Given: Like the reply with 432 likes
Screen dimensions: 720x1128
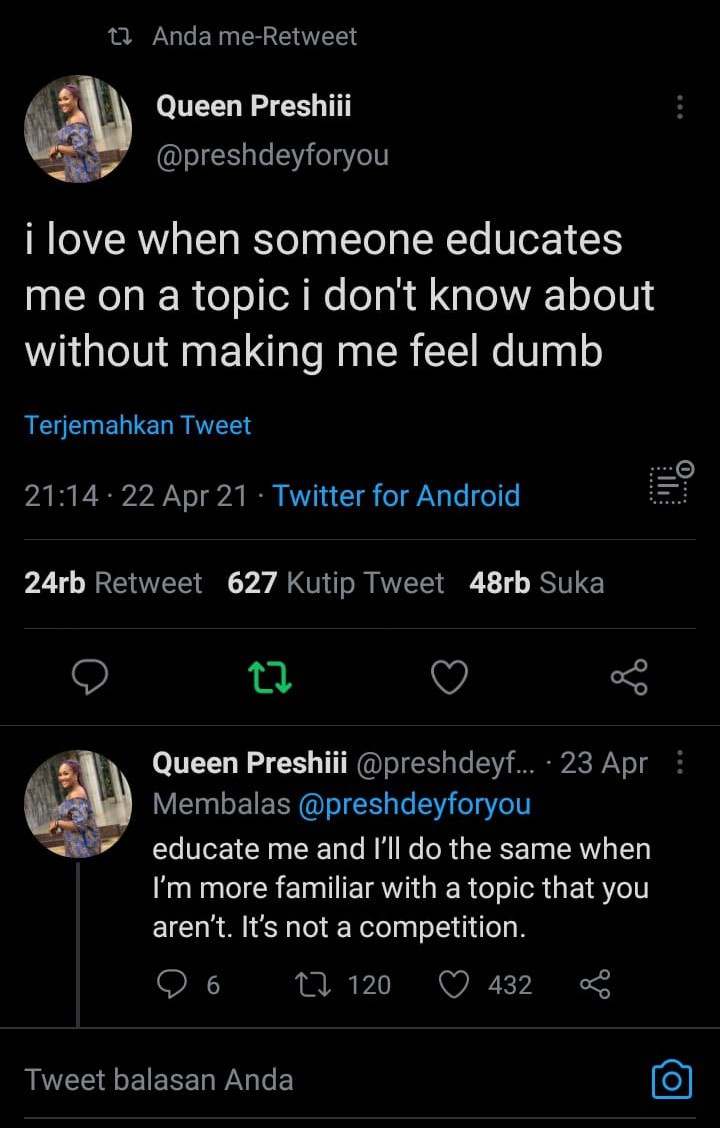Looking at the screenshot, I should (486, 984).
